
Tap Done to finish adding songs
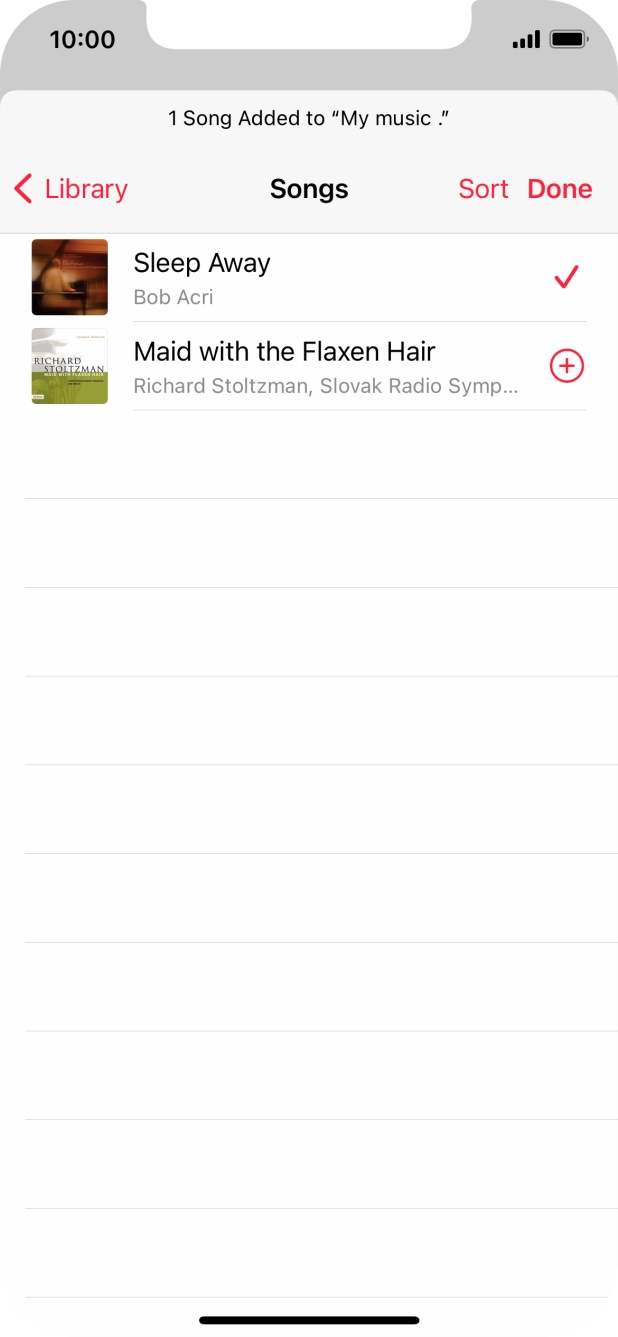click(x=560, y=189)
